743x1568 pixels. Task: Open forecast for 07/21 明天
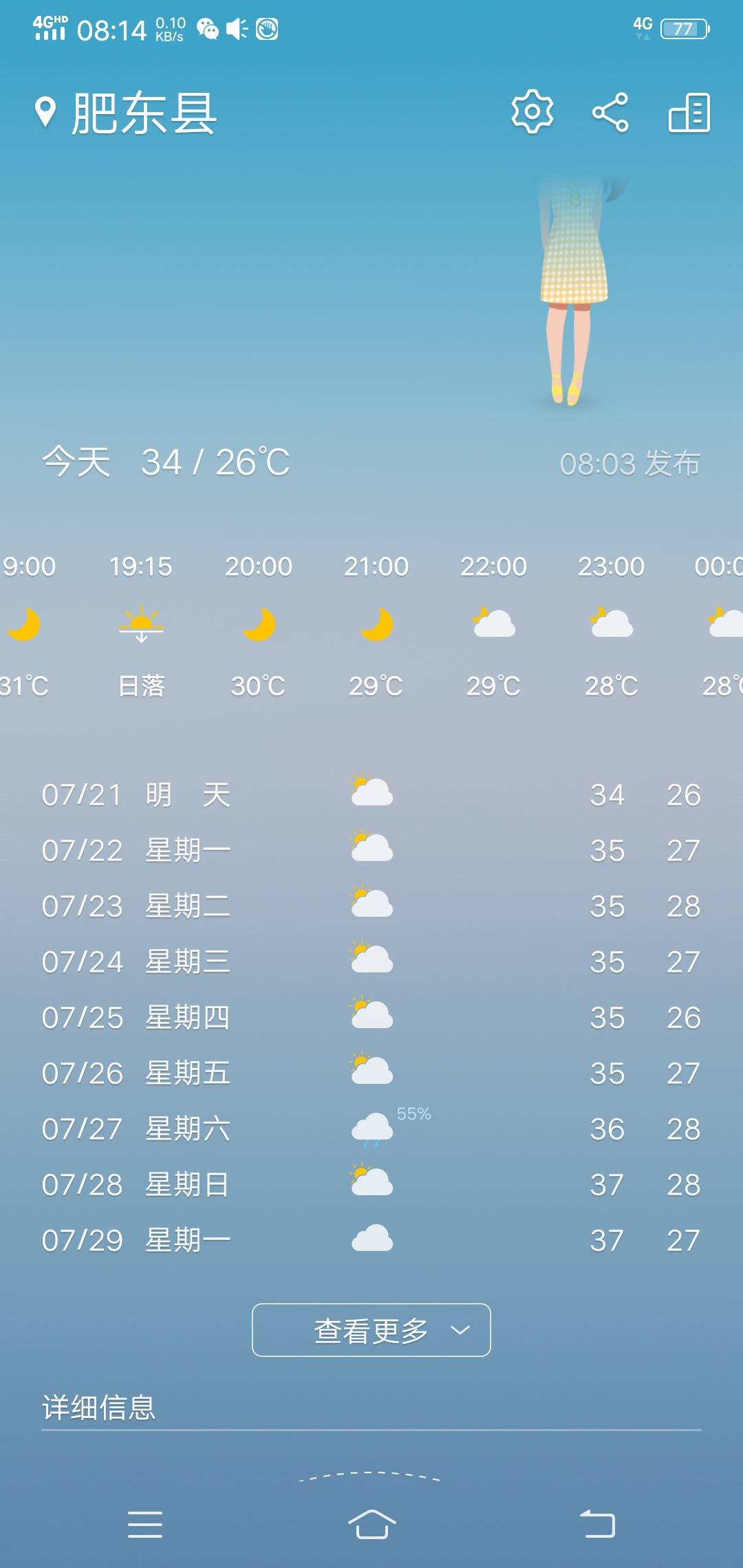371,794
